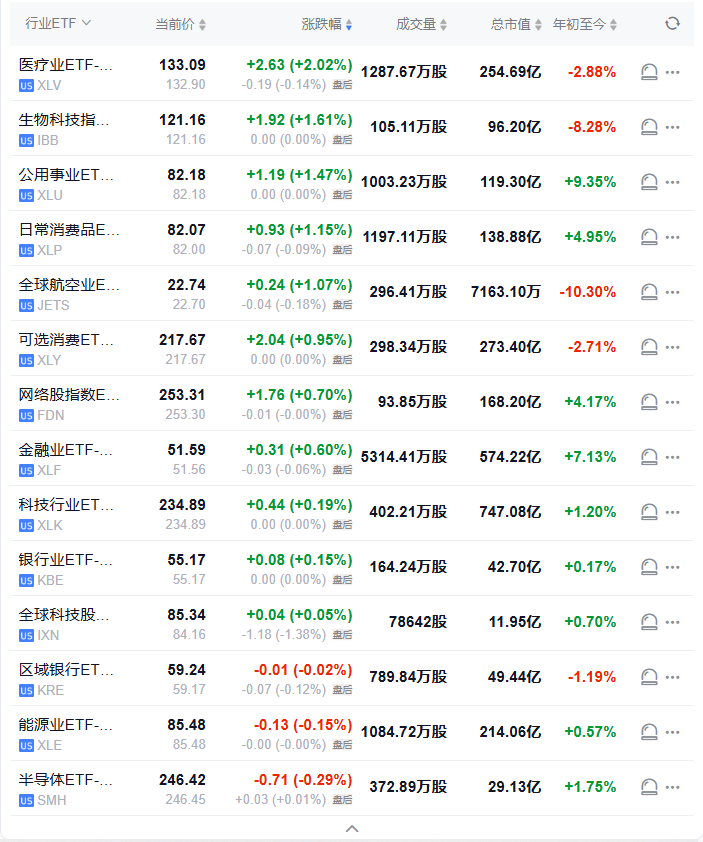The image size is (703, 842).
Task: Open the 行业ETF category dropdown
Action: pyautogui.click(x=58, y=23)
